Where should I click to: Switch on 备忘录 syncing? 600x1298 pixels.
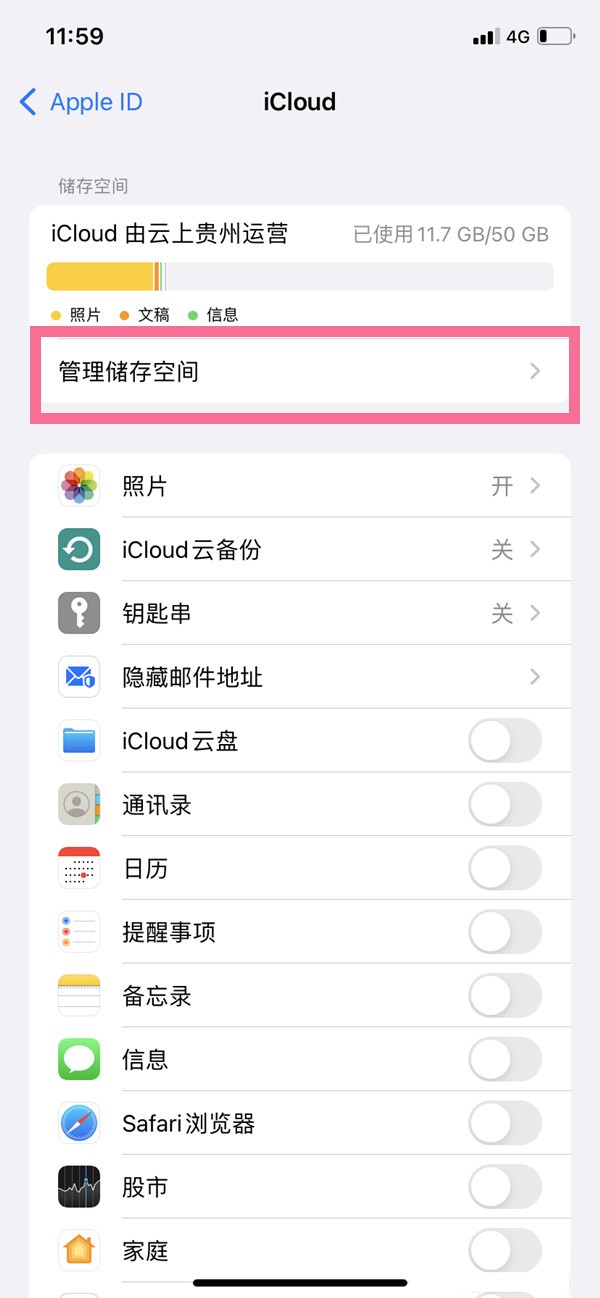505,996
